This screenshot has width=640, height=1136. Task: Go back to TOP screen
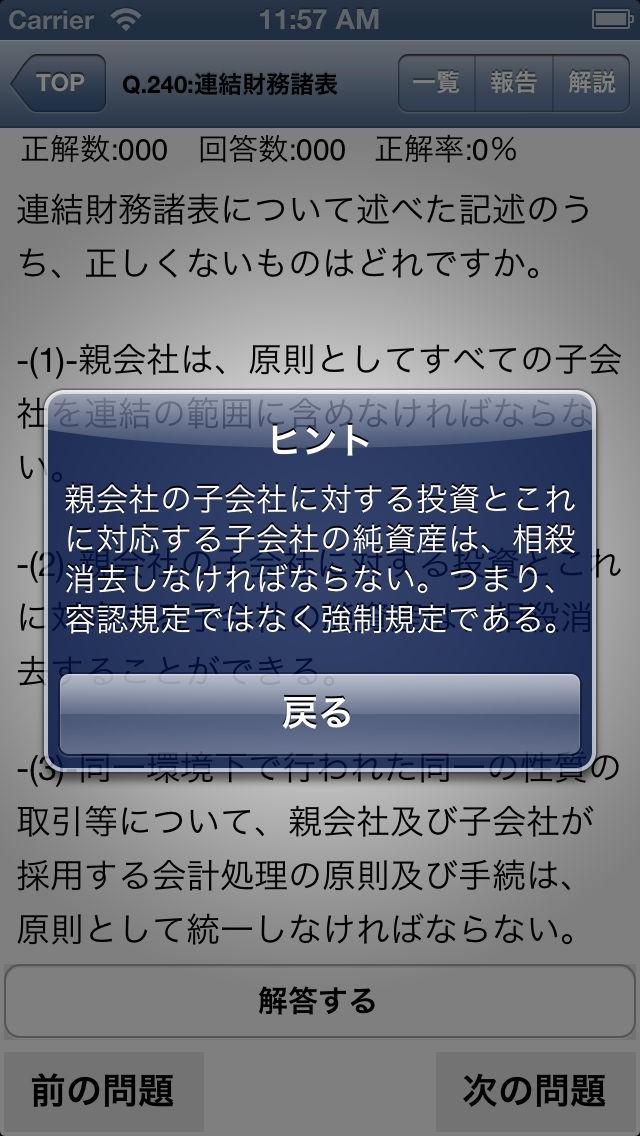coord(60,83)
